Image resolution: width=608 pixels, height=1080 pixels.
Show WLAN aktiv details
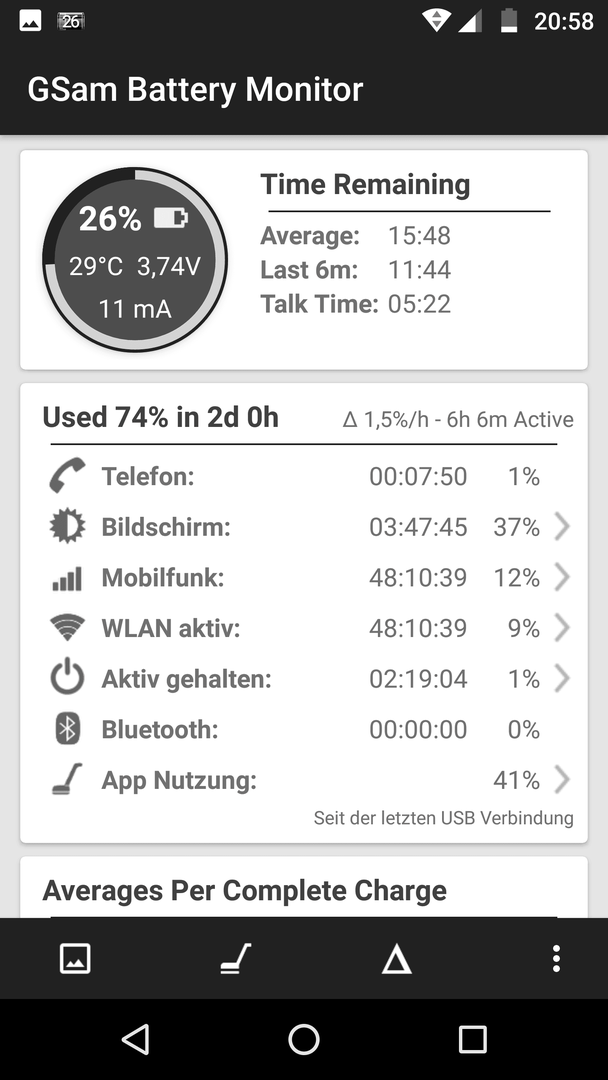click(x=304, y=628)
